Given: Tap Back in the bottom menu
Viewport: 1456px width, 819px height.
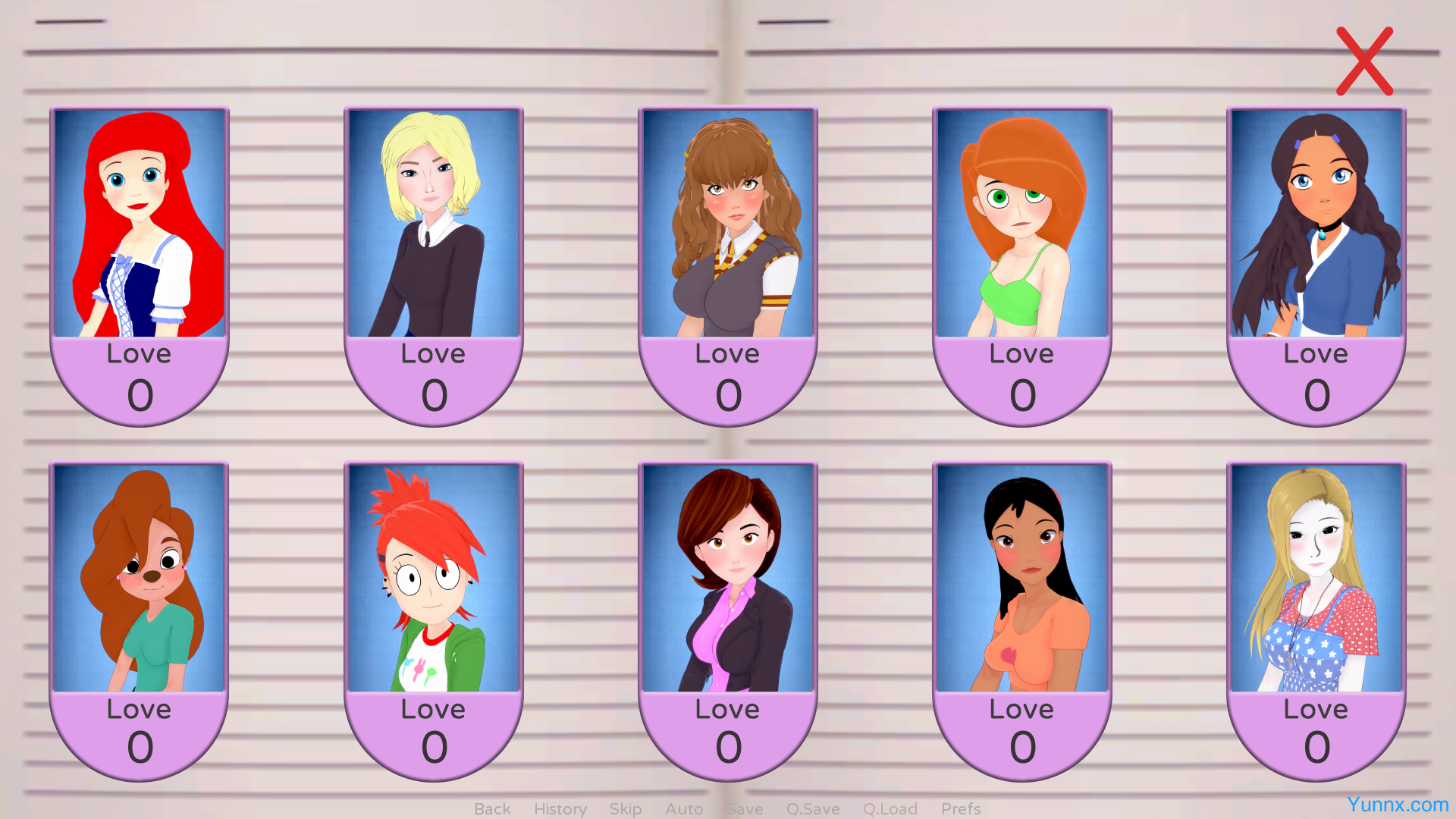Looking at the screenshot, I should tap(492, 808).
